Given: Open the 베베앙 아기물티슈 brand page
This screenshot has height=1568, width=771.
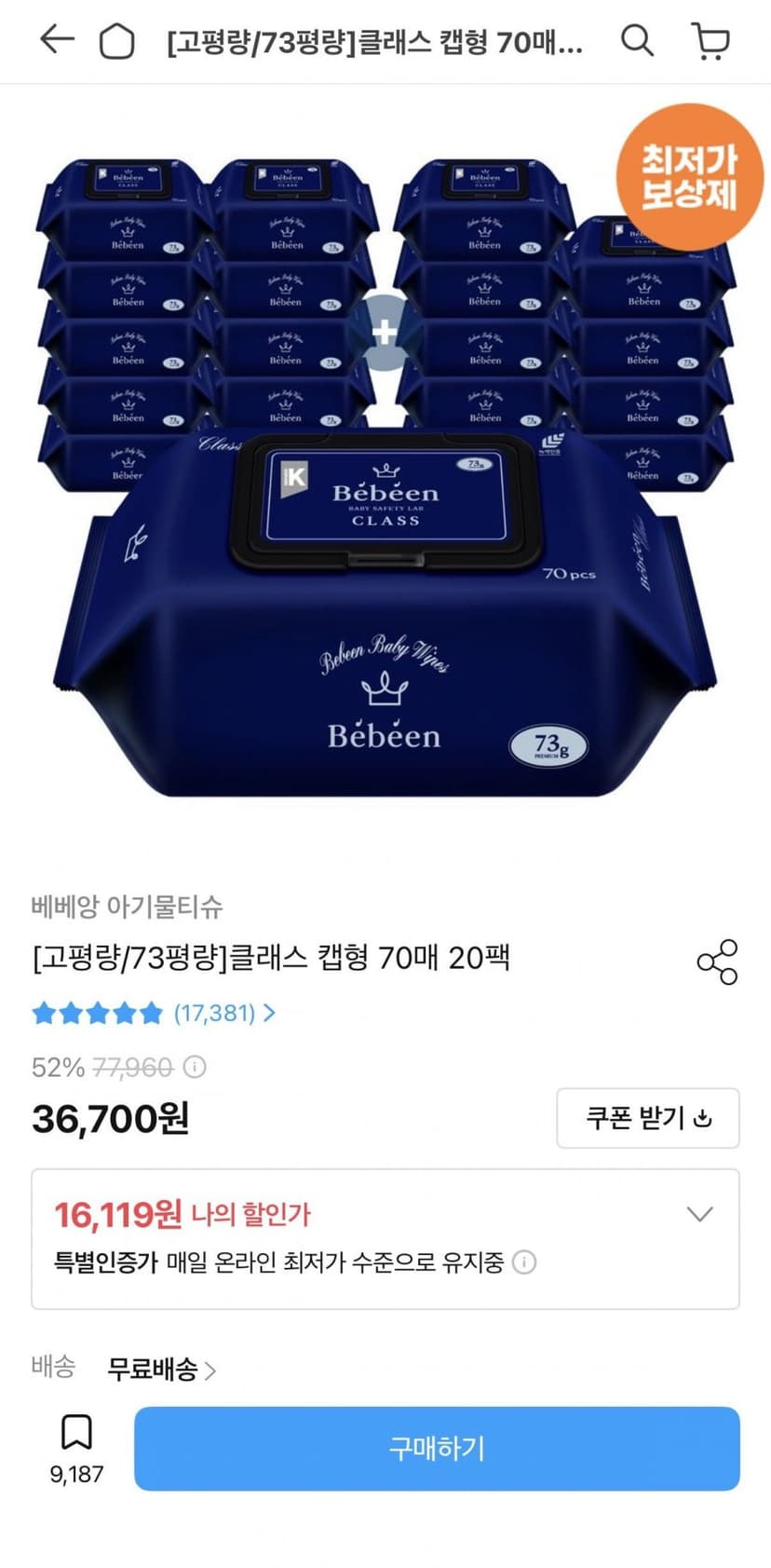Looking at the screenshot, I should point(128,907).
